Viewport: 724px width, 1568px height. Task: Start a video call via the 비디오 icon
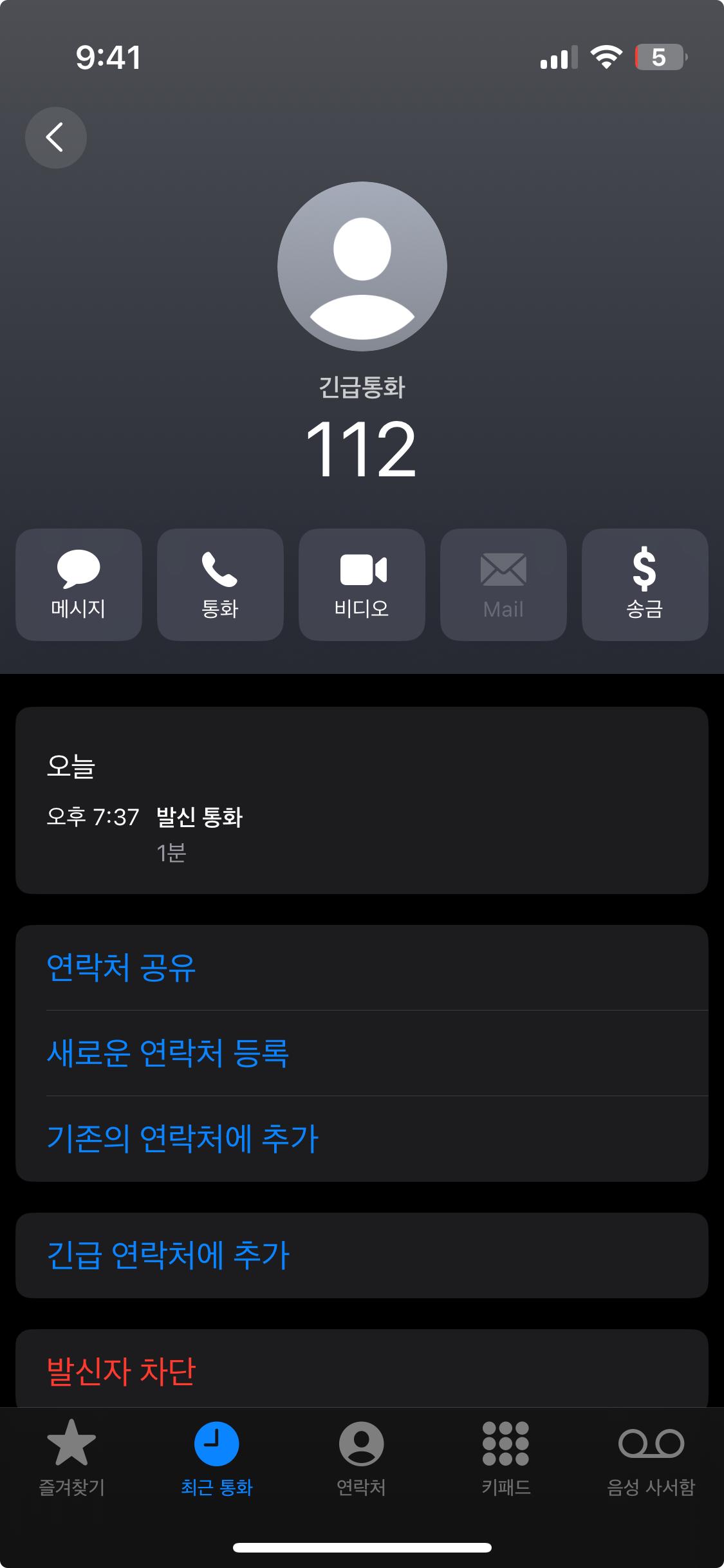click(361, 584)
